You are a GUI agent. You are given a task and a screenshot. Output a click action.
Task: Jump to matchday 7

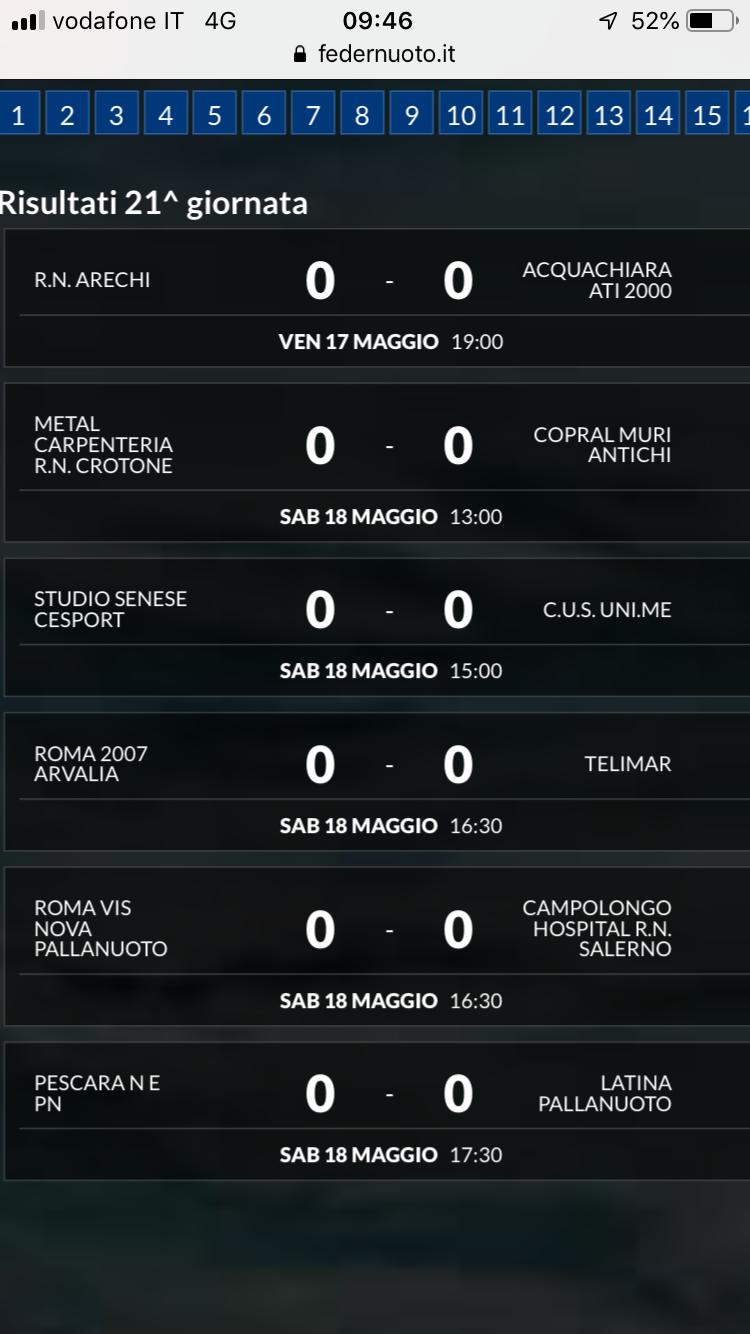coord(313,115)
